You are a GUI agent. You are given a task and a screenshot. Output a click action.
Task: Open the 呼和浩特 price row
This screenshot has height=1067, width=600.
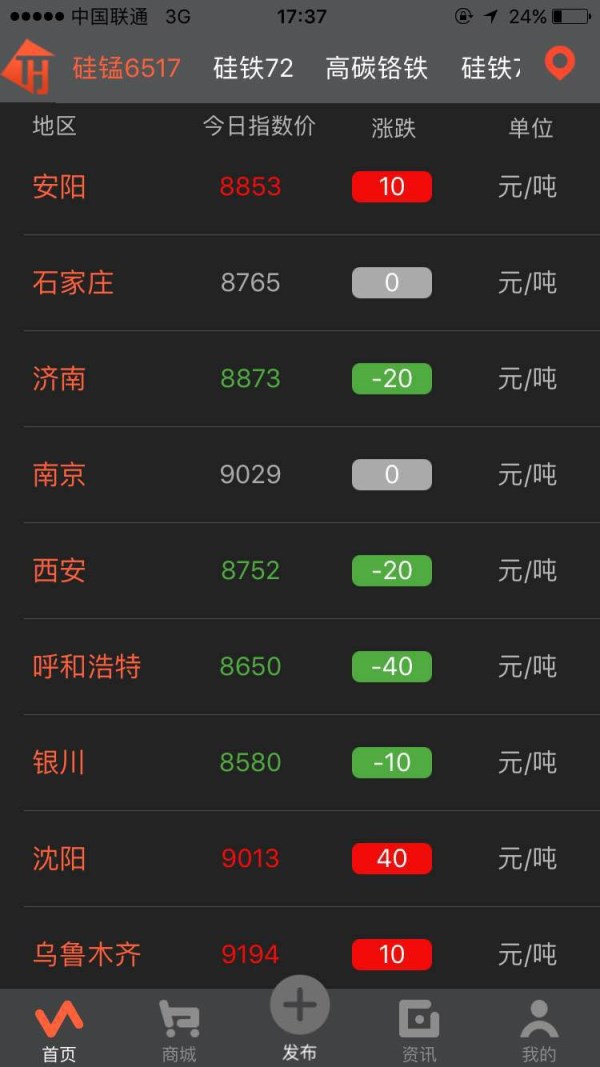point(300,667)
